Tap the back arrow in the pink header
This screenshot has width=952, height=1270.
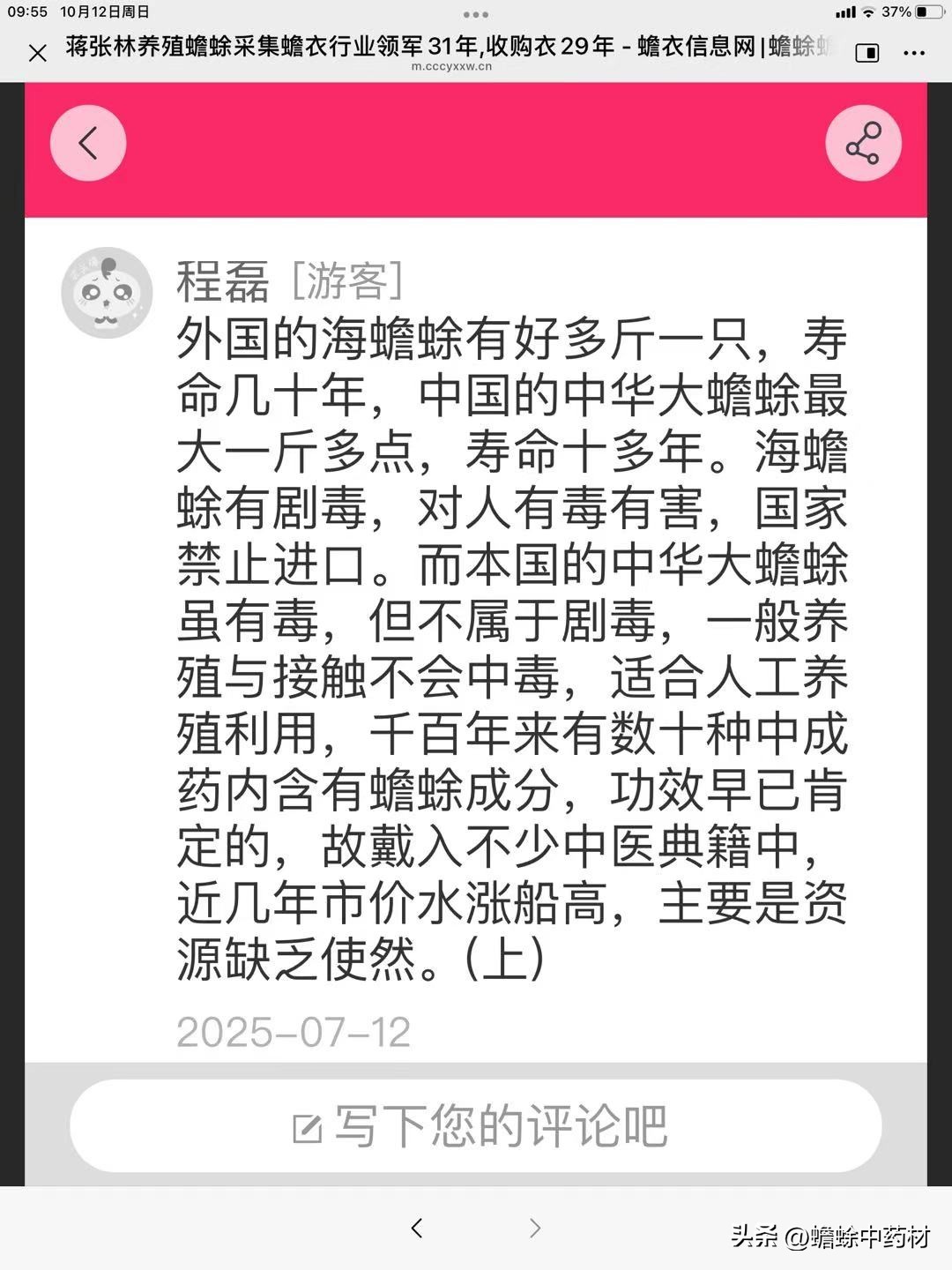[x=88, y=143]
